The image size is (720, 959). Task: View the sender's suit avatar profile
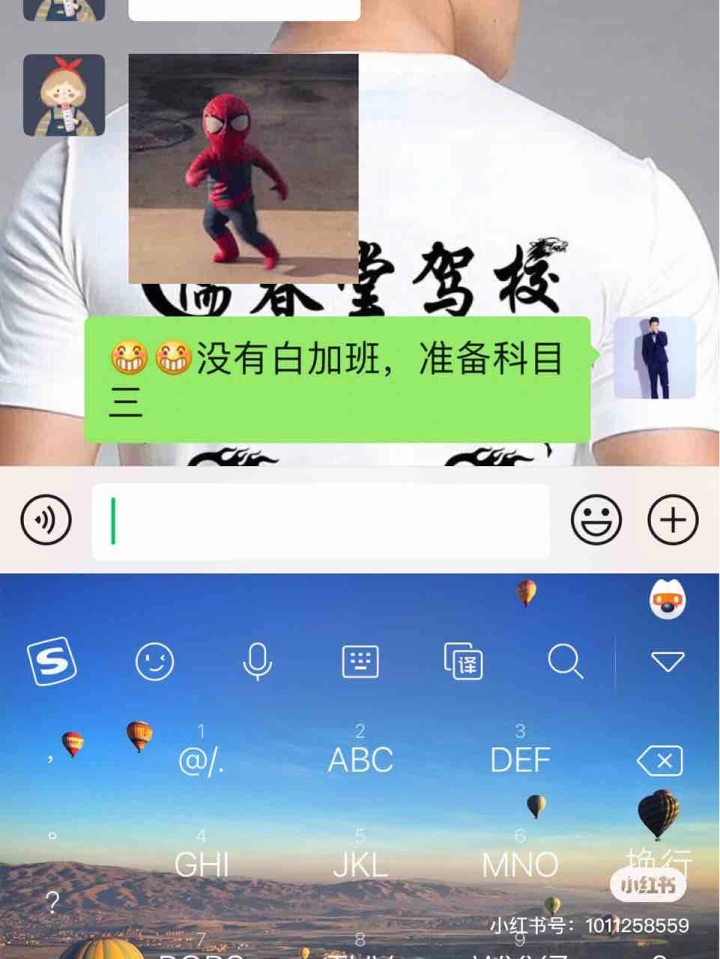(655, 358)
